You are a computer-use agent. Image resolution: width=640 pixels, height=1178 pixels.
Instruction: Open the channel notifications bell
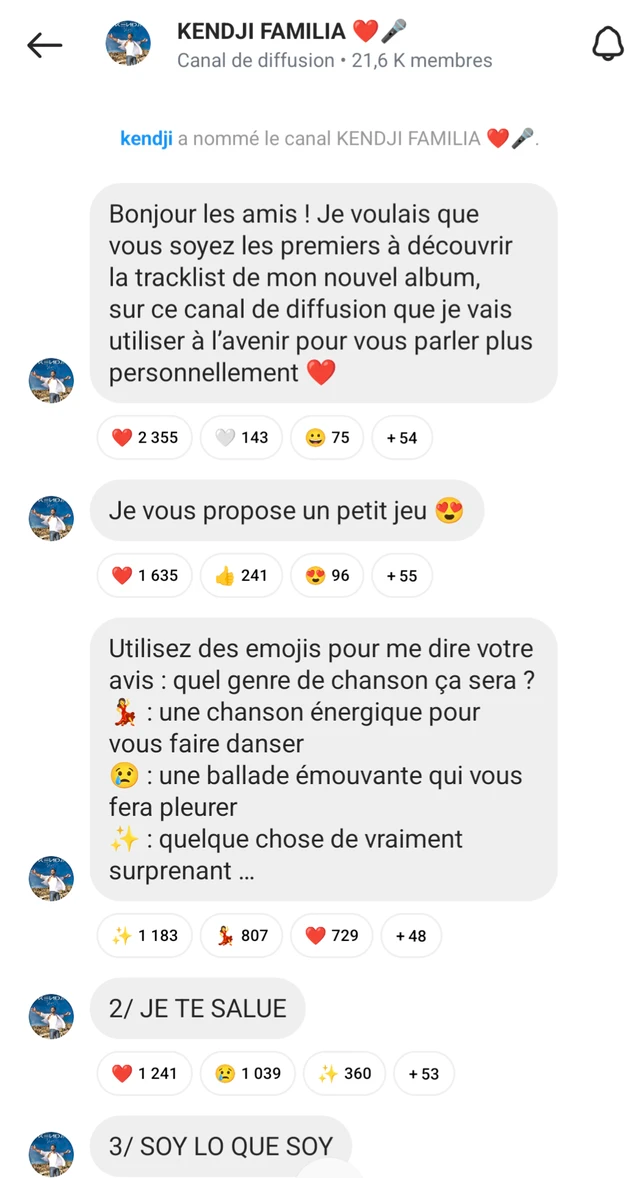pos(608,44)
